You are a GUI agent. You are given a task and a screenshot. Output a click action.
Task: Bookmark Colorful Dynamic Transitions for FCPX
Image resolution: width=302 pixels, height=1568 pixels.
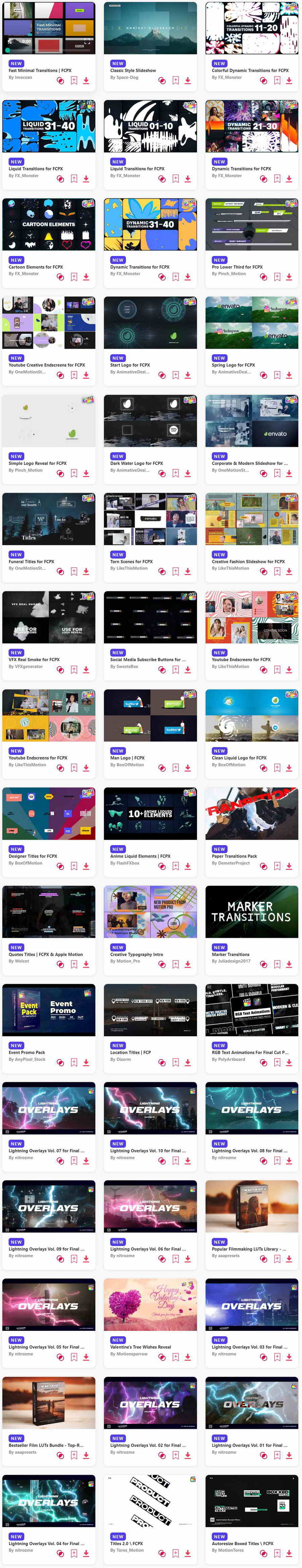pyautogui.click(x=277, y=80)
